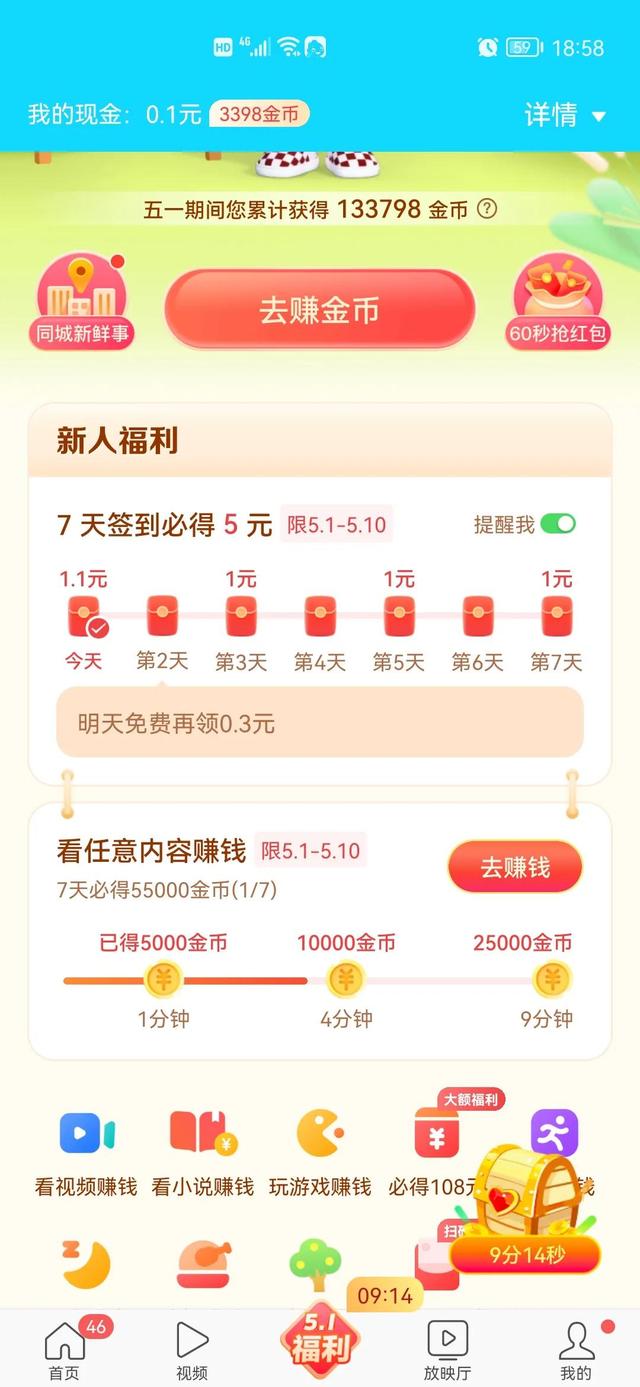Tap the 去赚金币 button
The width and height of the screenshot is (640, 1387).
(319, 310)
